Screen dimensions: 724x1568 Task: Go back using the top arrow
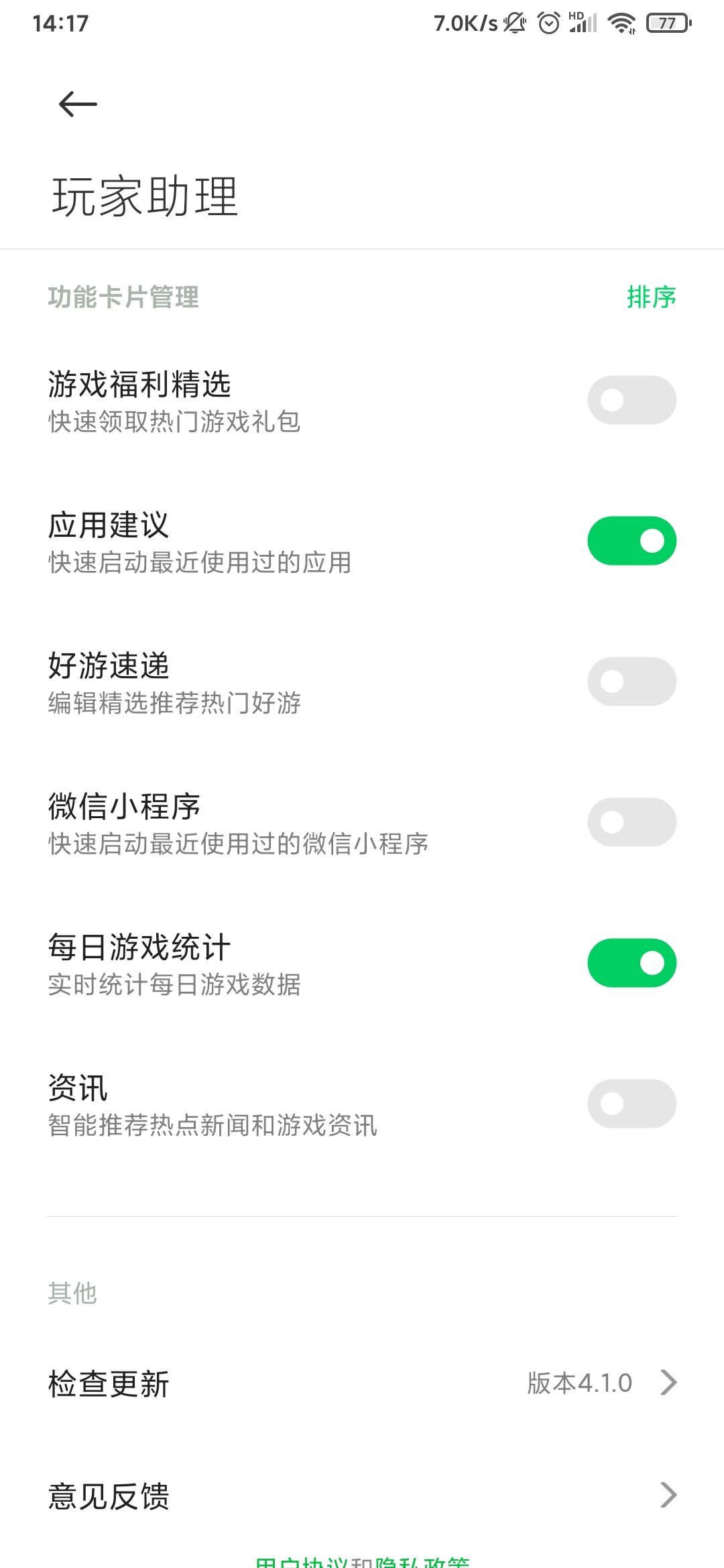coord(78,105)
